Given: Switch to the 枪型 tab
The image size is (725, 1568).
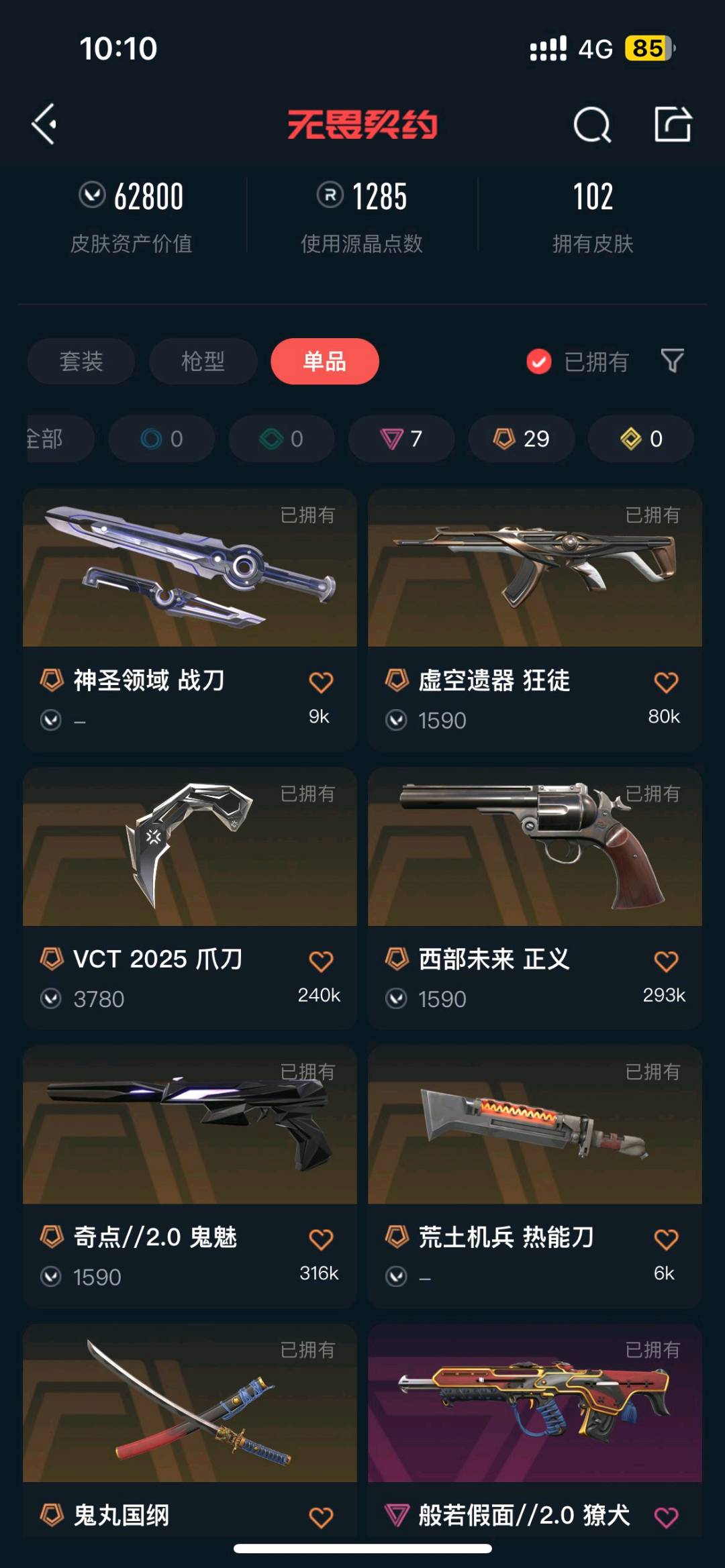Looking at the screenshot, I should click(203, 362).
